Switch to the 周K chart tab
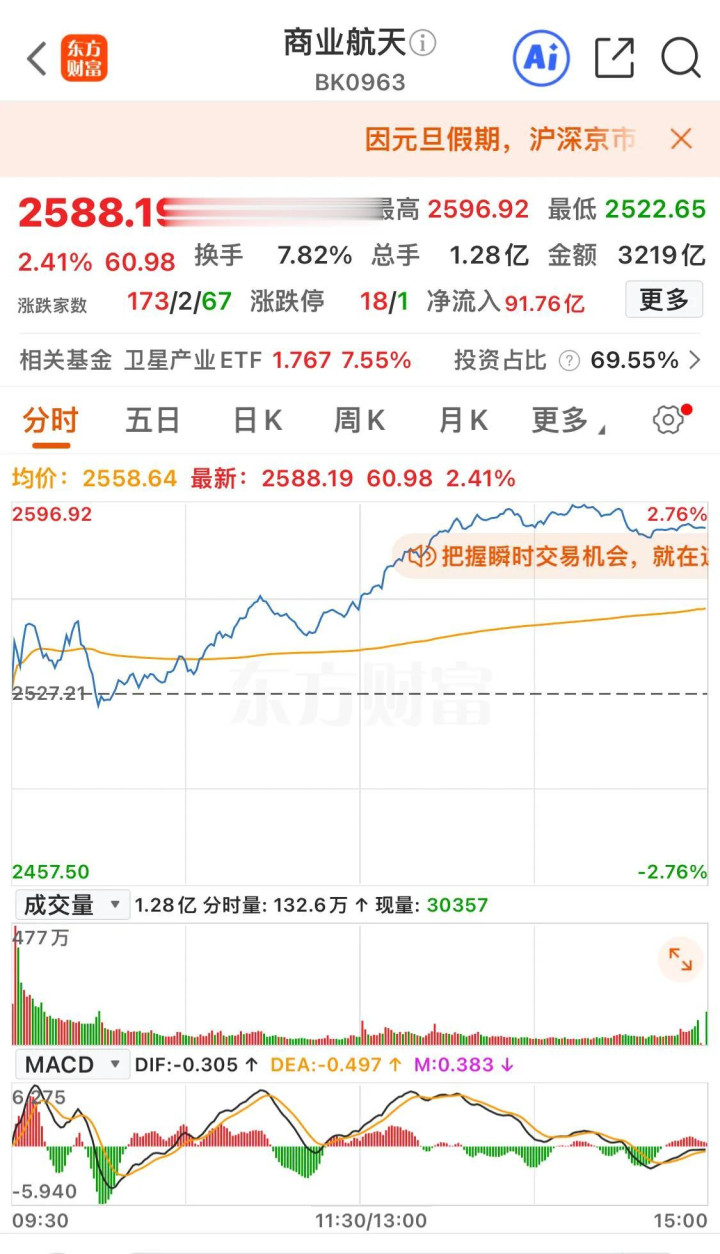Screen dimensions: 720x1254 point(359,421)
